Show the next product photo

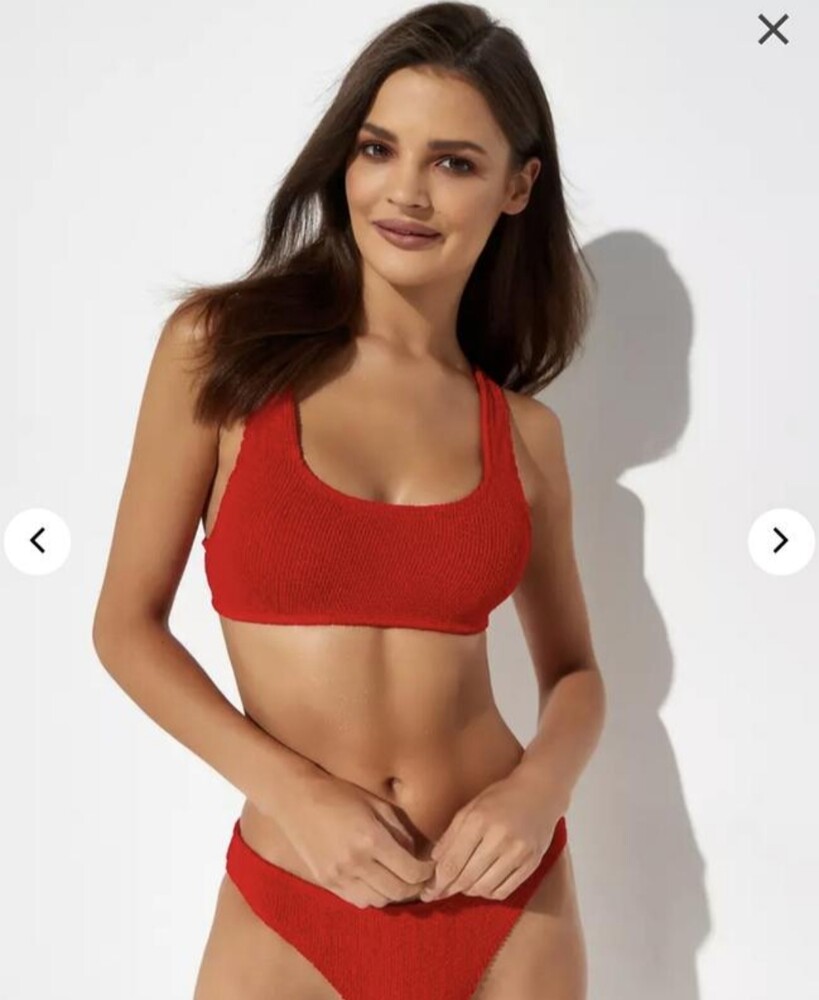(x=780, y=541)
